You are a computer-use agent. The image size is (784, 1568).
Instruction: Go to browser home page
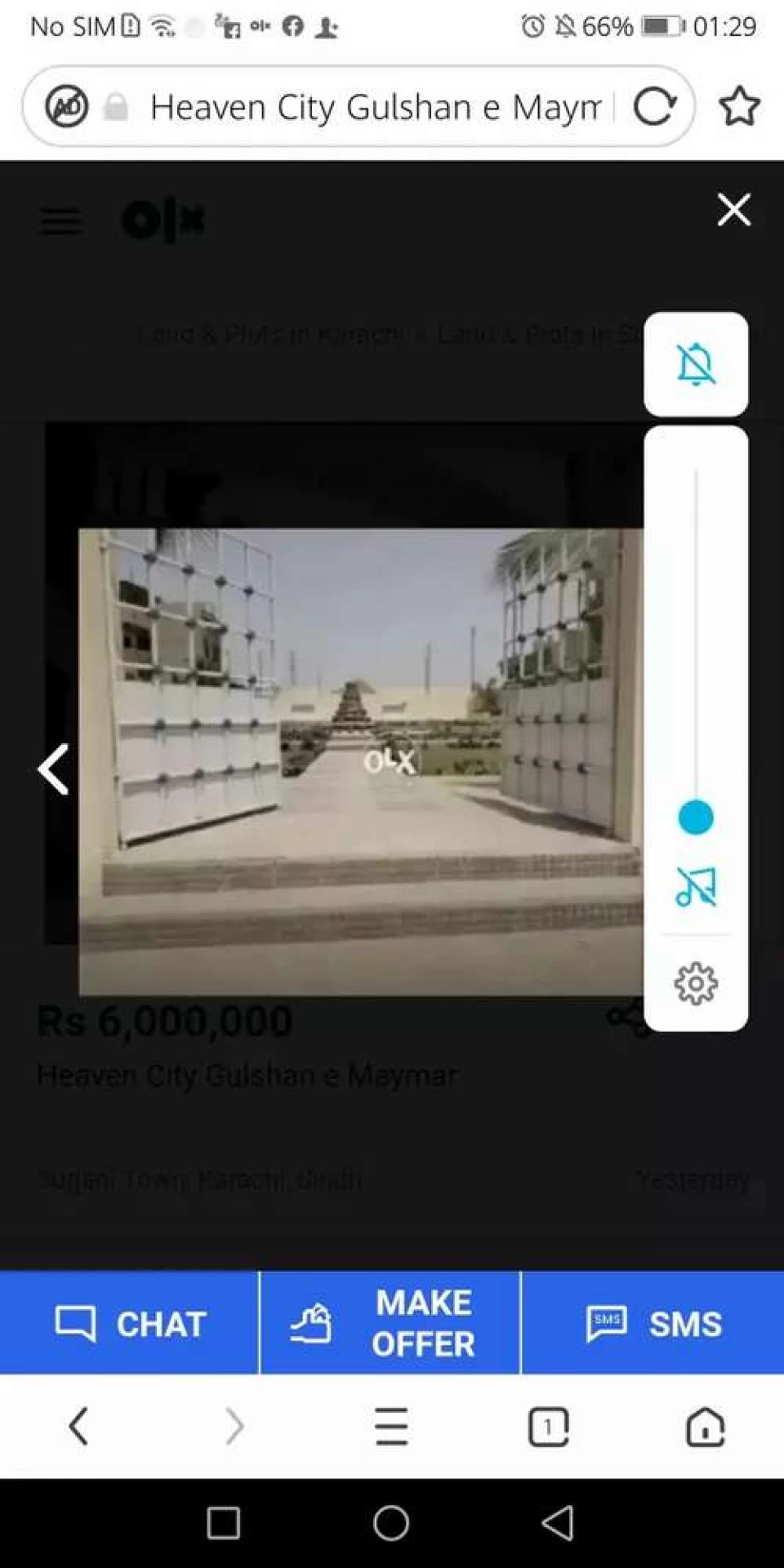point(705,1426)
